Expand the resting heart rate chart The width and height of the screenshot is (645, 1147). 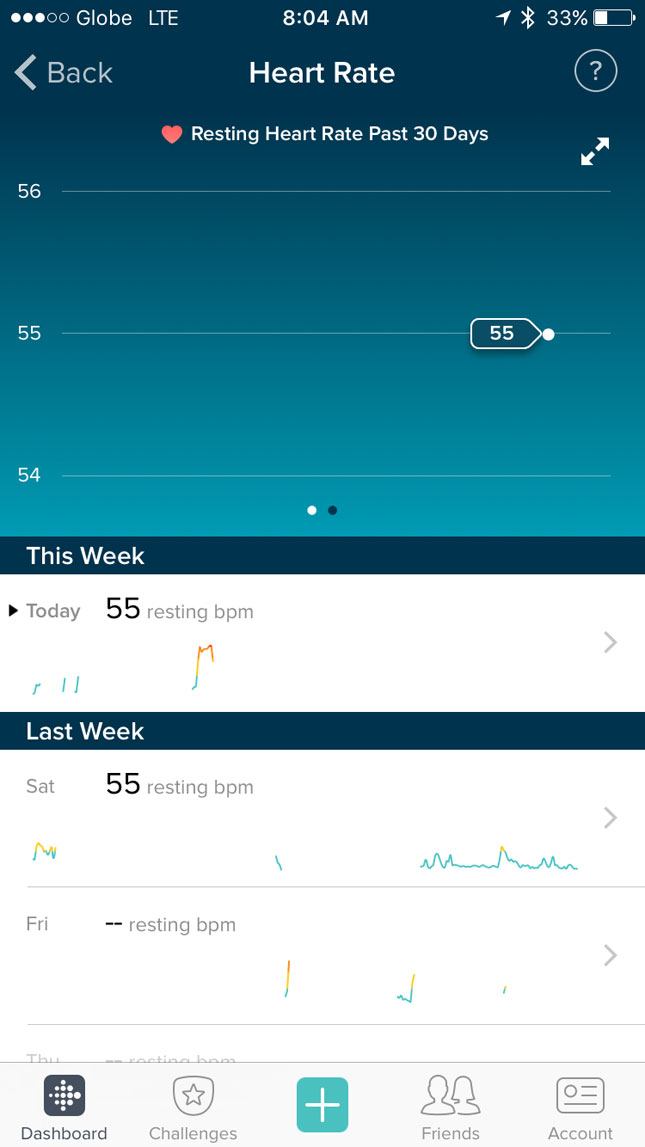click(595, 152)
